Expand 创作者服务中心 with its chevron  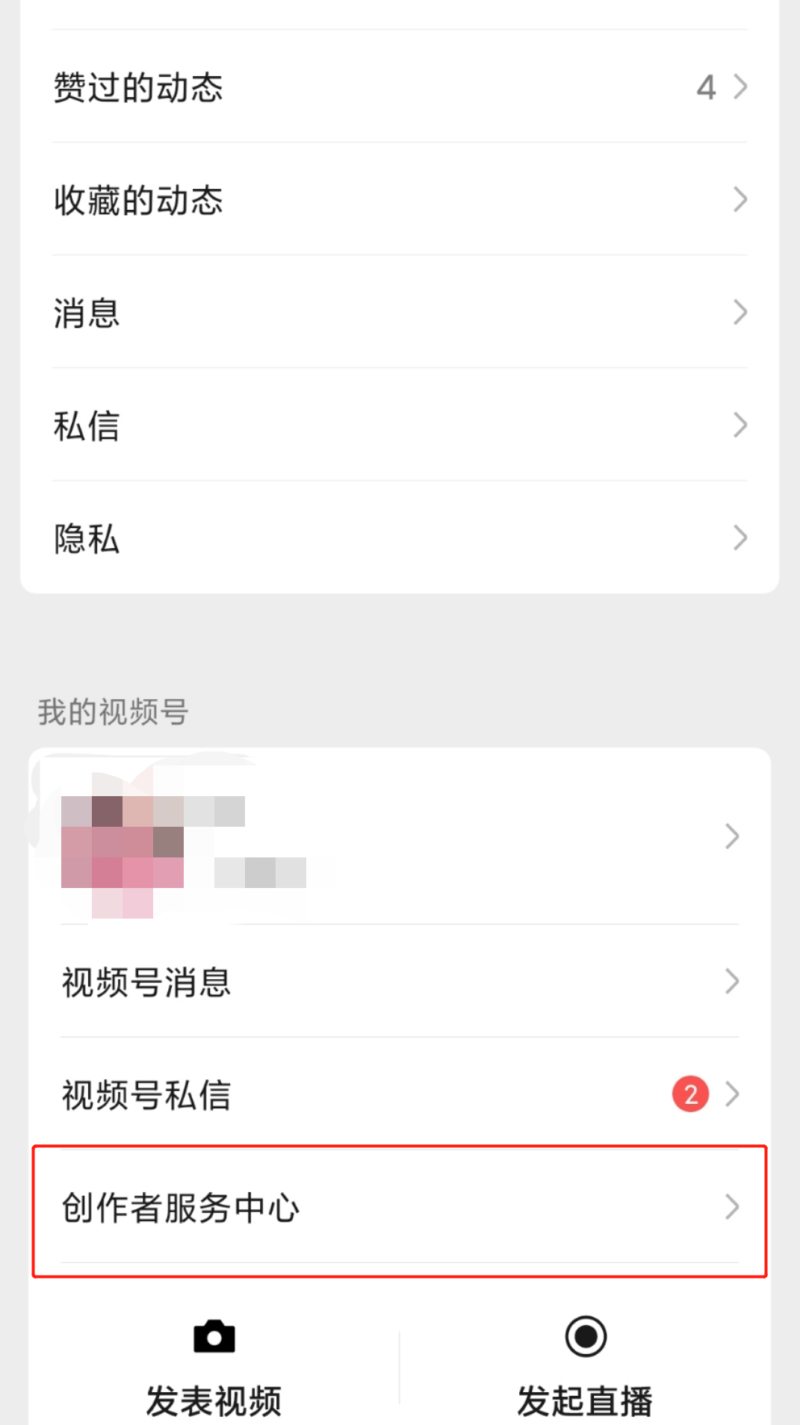[x=731, y=1207]
